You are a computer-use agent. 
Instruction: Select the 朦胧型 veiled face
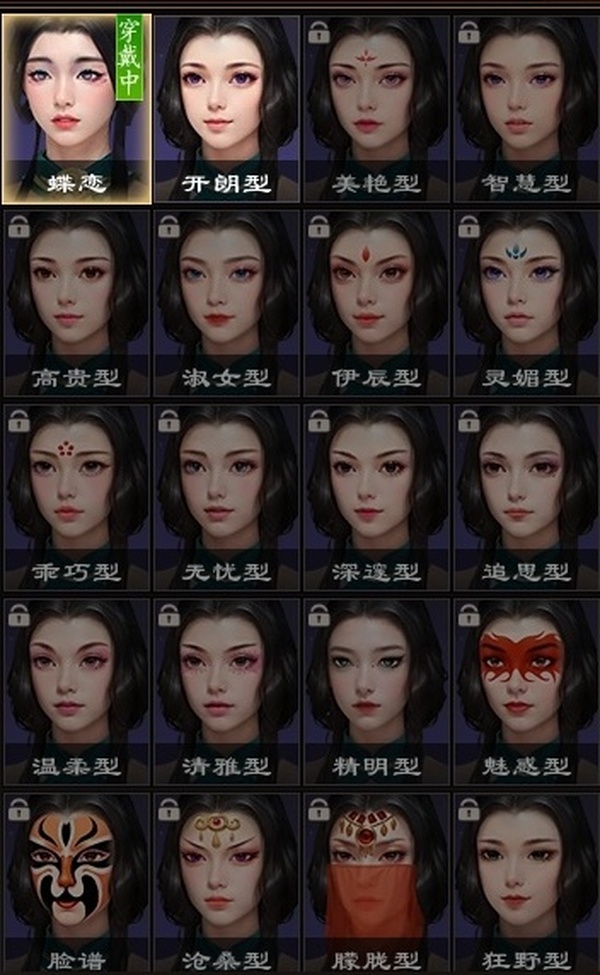pyautogui.click(x=376, y=882)
